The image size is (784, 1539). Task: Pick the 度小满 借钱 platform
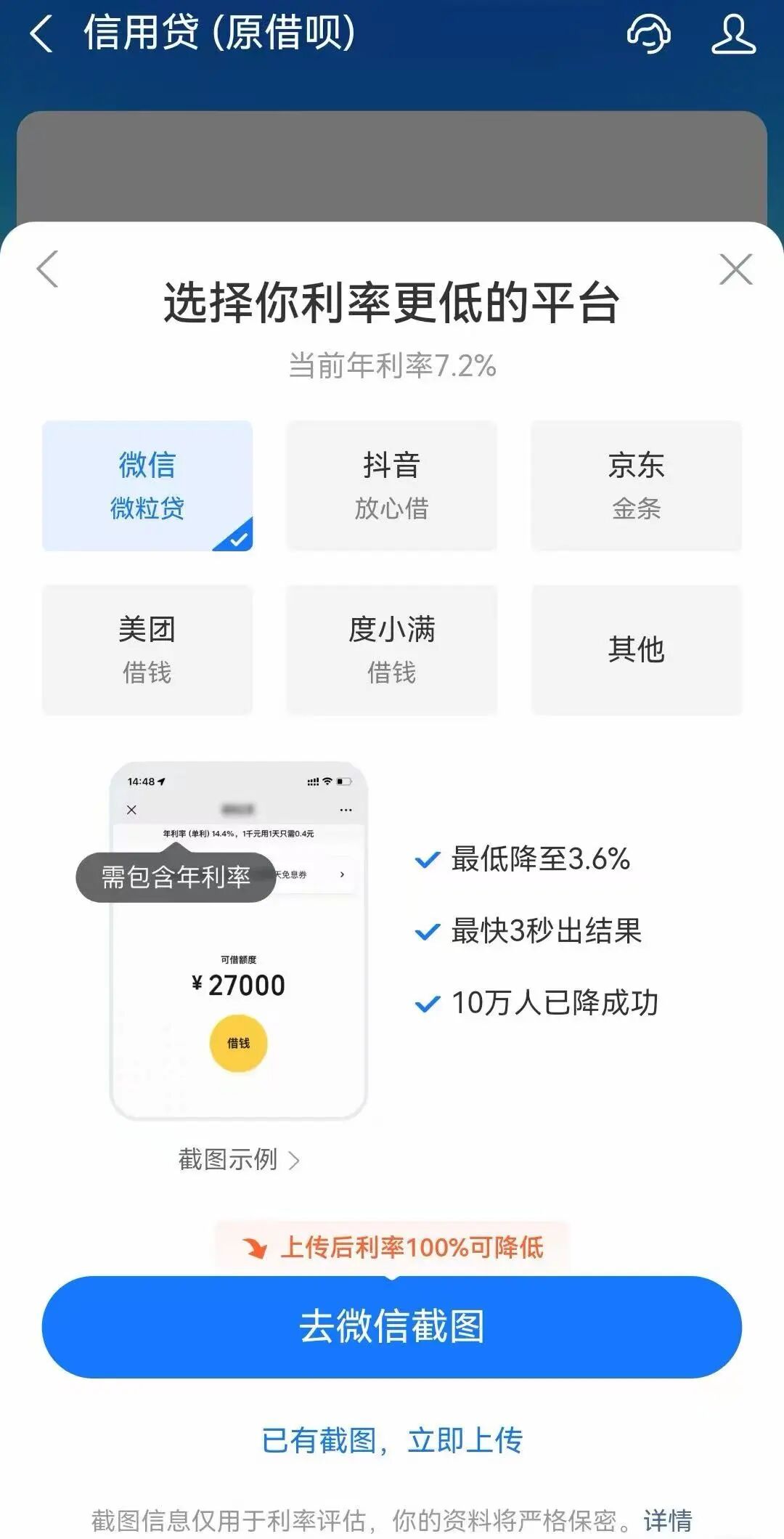(x=392, y=650)
